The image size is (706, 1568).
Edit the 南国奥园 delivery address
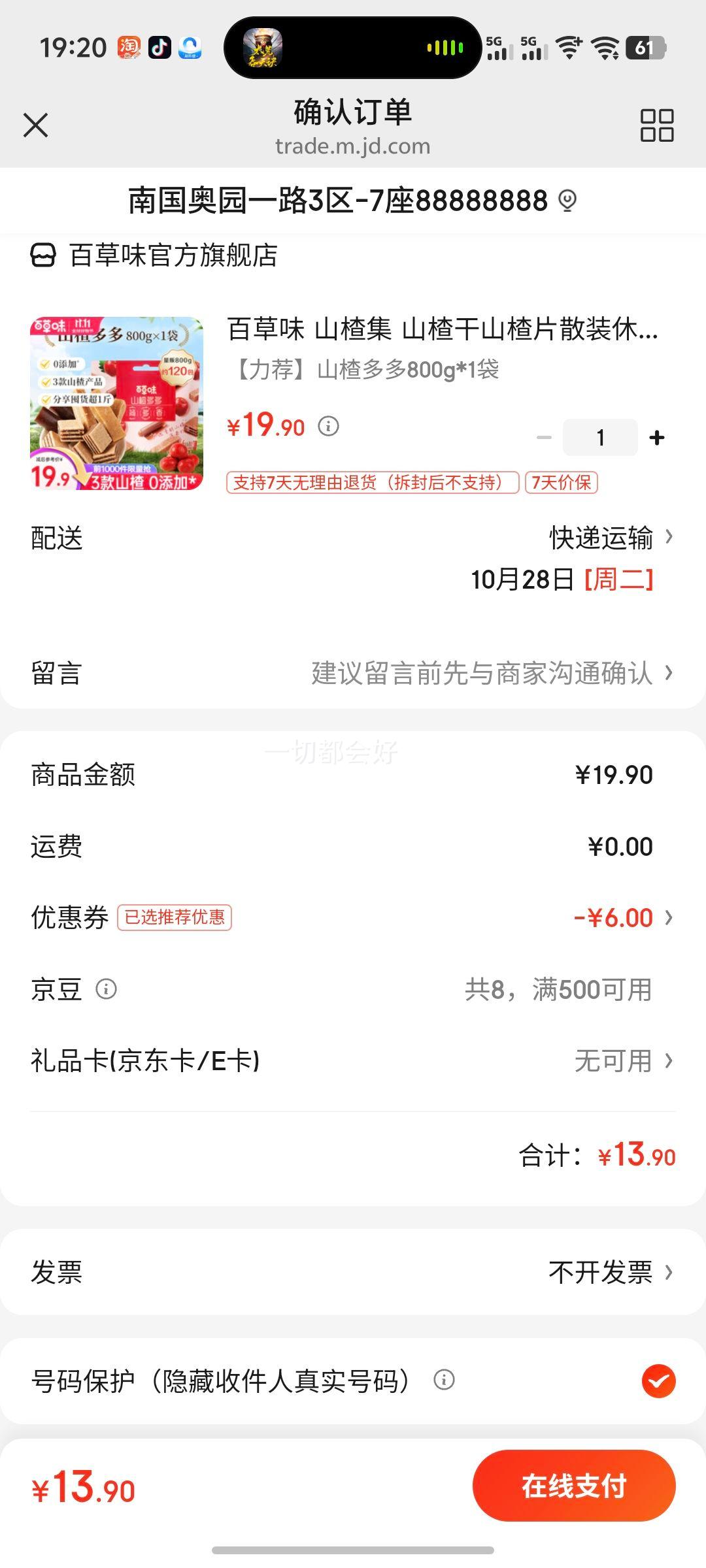[337, 201]
